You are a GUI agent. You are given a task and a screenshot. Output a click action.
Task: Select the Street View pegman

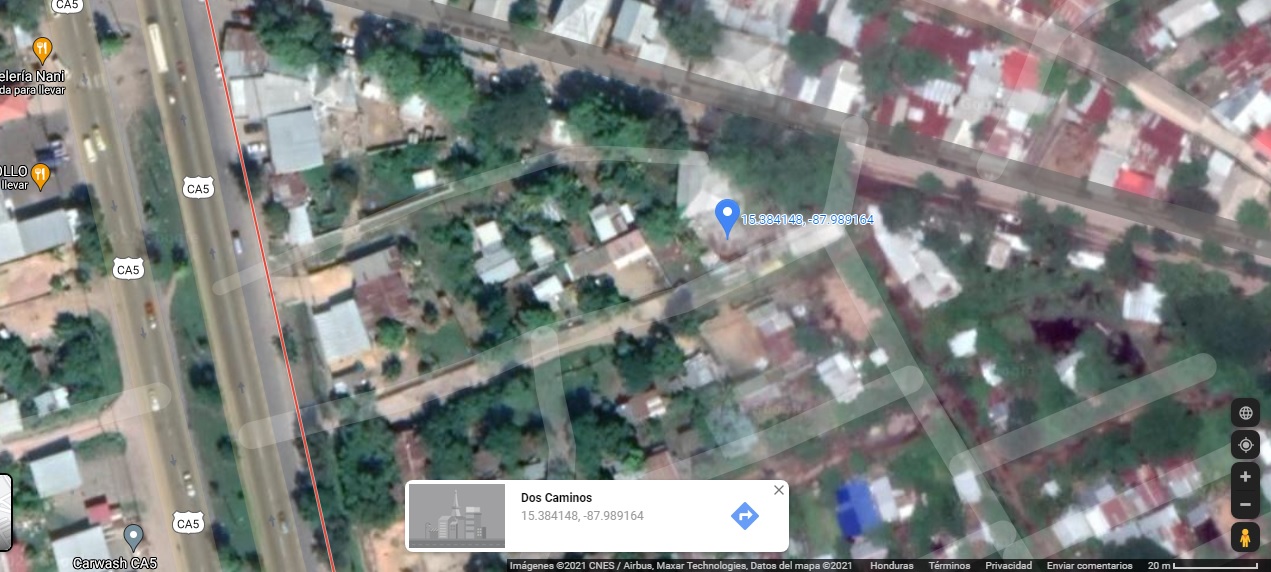click(x=1245, y=537)
